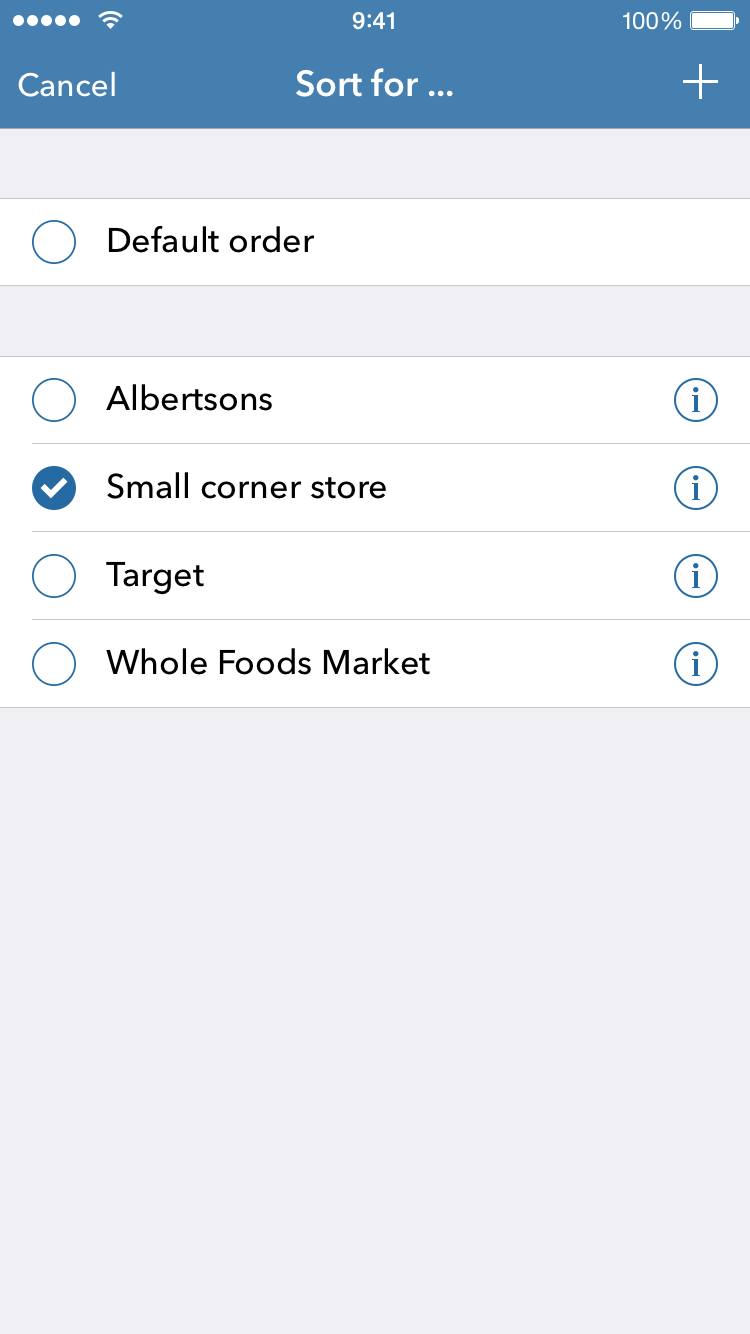Open info for Albertsons
This screenshot has width=750, height=1334.
pyautogui.click(x=696, y=400)
